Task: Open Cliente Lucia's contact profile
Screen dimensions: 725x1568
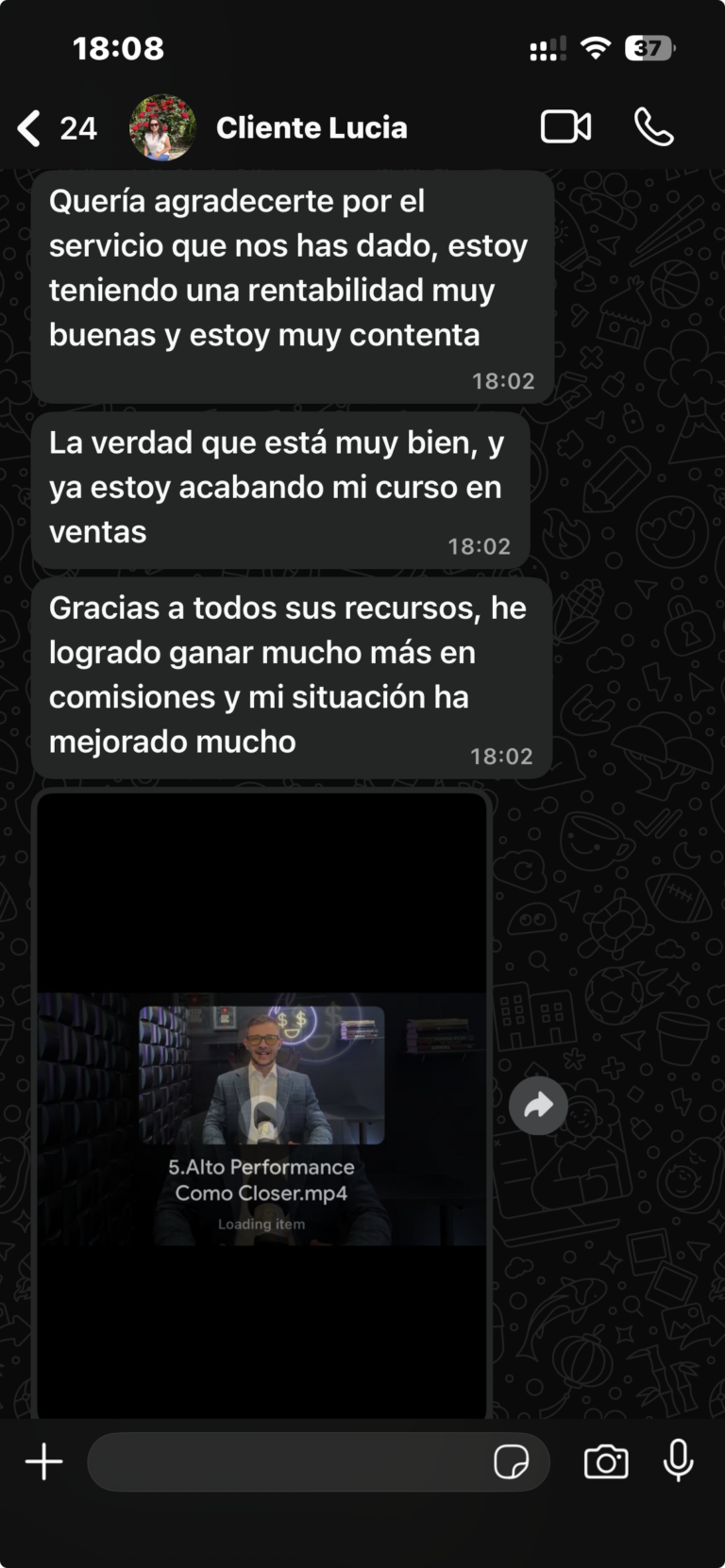Action: (x=312, y=127)
